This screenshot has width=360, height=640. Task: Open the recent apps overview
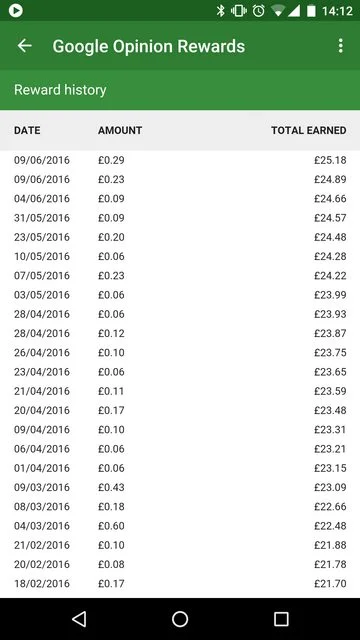(281, 619)
